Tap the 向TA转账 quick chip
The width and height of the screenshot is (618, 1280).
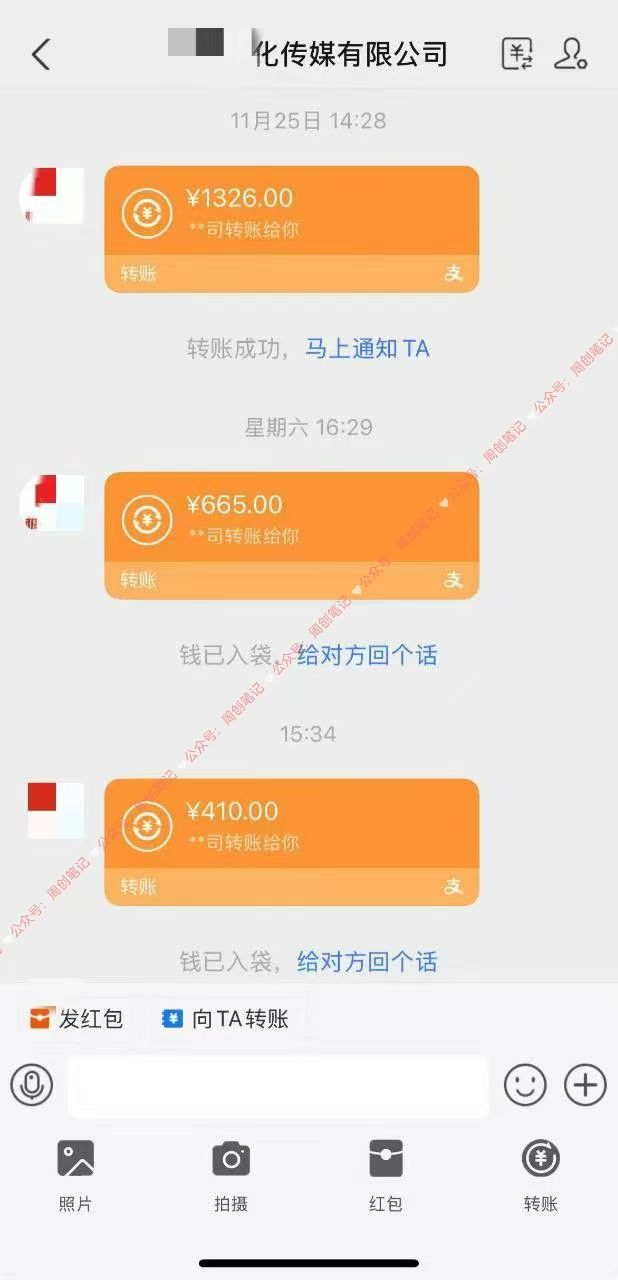click(227, 1019)
